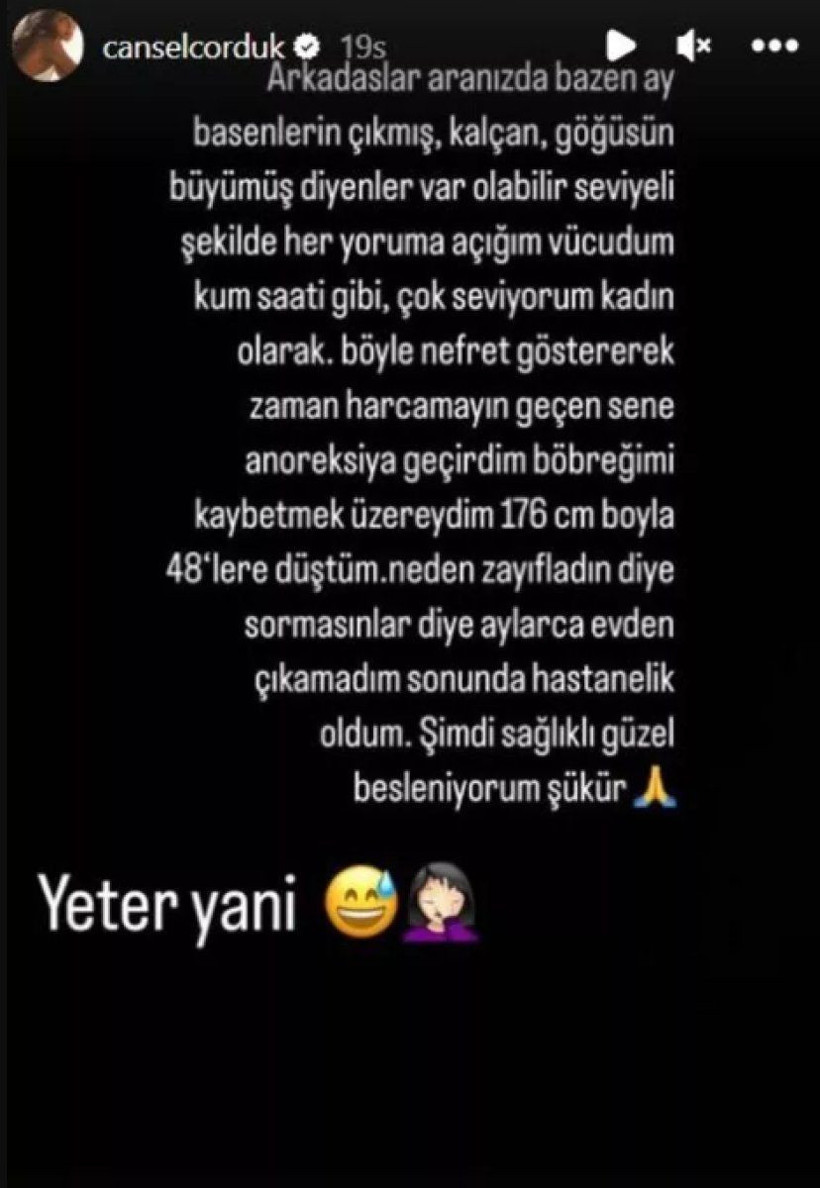Viewport: 820px width, 1188px height.
Task: Toggle mute state of the story
Action: 694,45
